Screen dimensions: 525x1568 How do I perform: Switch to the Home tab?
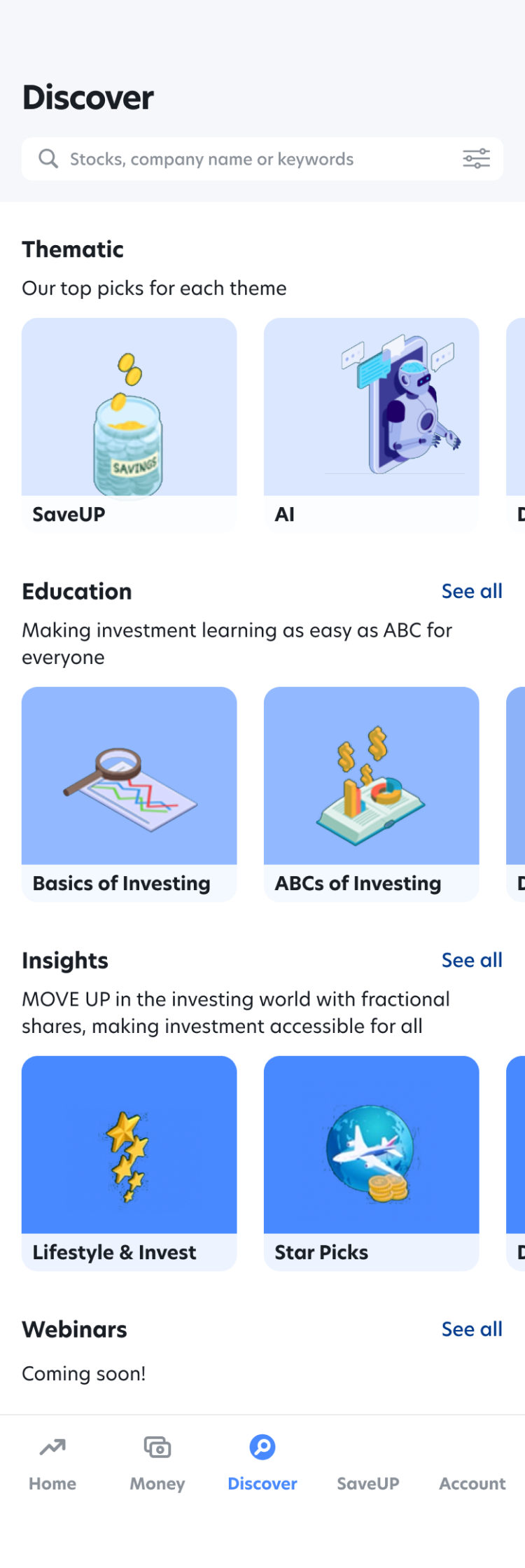[52, 1462]
